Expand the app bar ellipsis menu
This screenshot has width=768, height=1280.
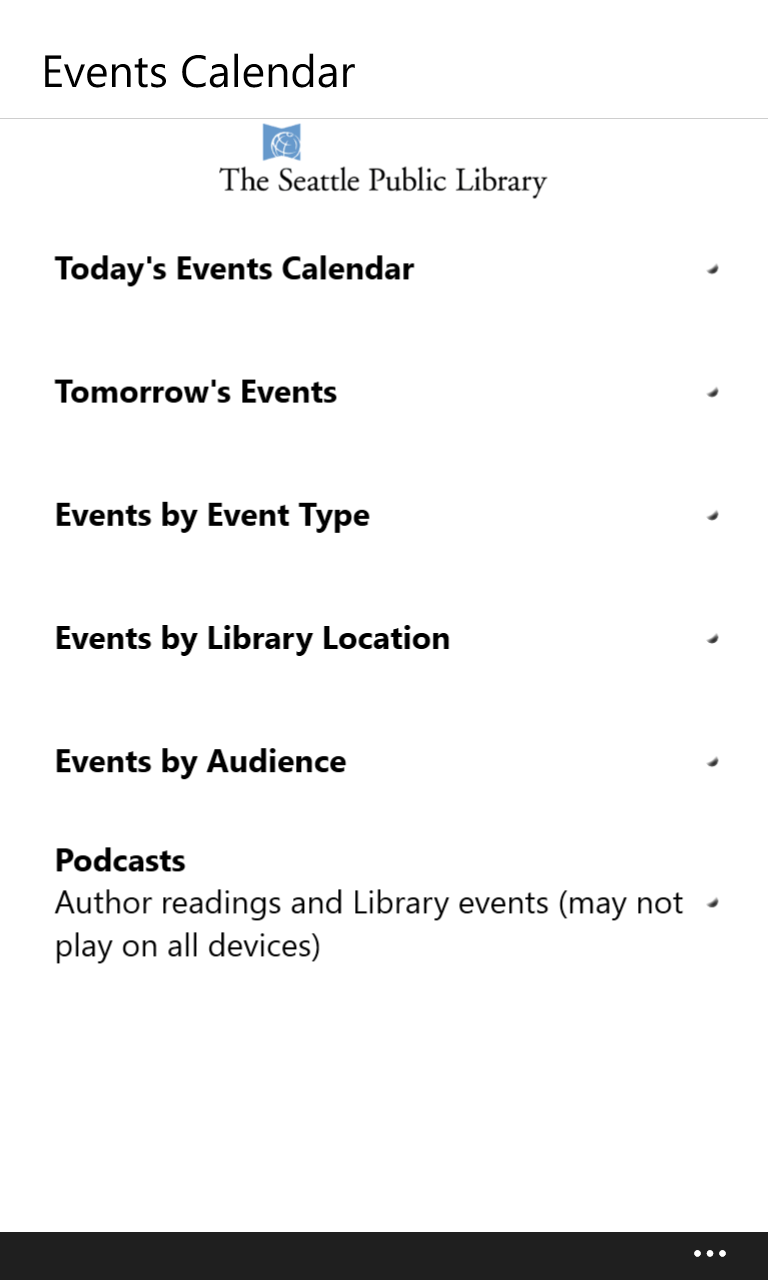710,1254
